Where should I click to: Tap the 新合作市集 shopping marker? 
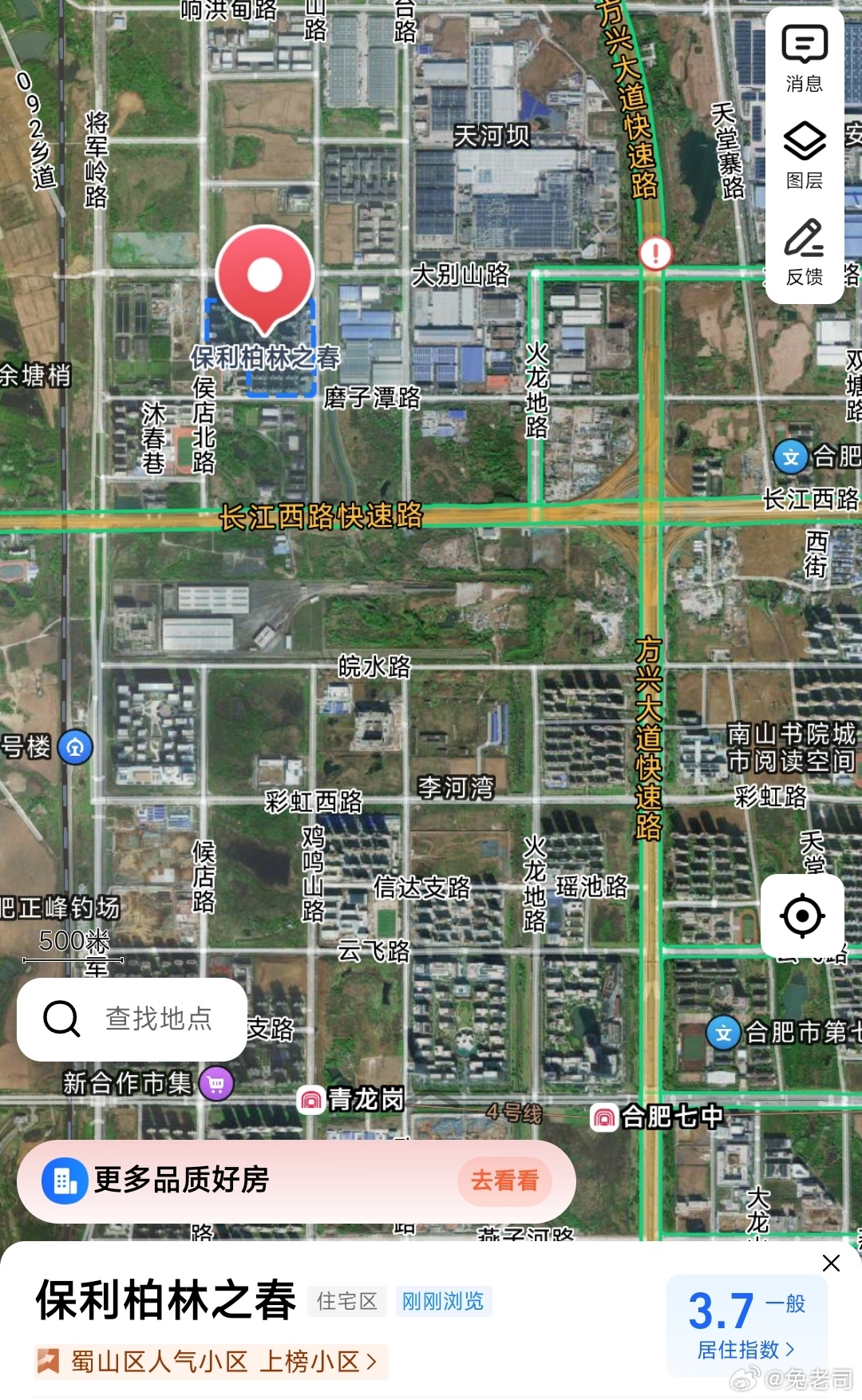coord(215,1084)
